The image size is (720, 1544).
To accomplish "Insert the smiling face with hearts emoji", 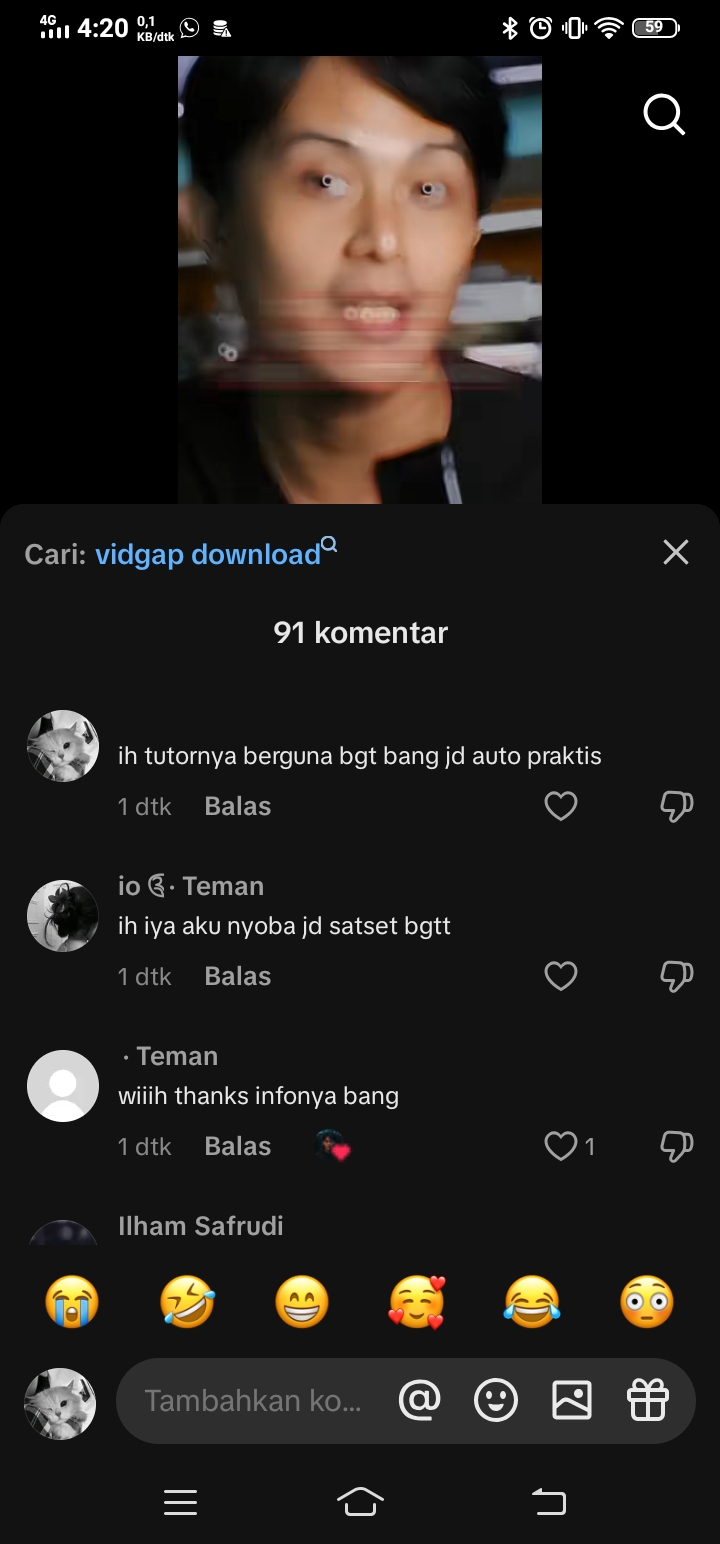I will point(417,1302).
